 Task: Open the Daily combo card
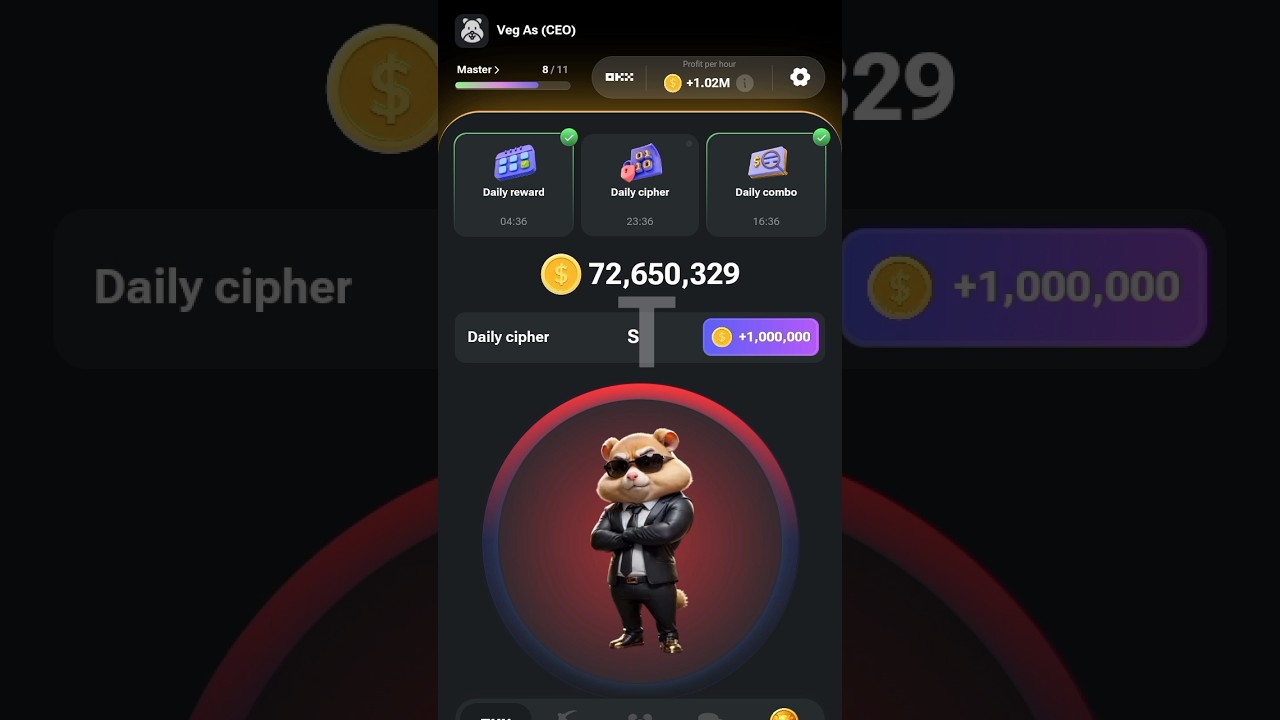[766, 183]
